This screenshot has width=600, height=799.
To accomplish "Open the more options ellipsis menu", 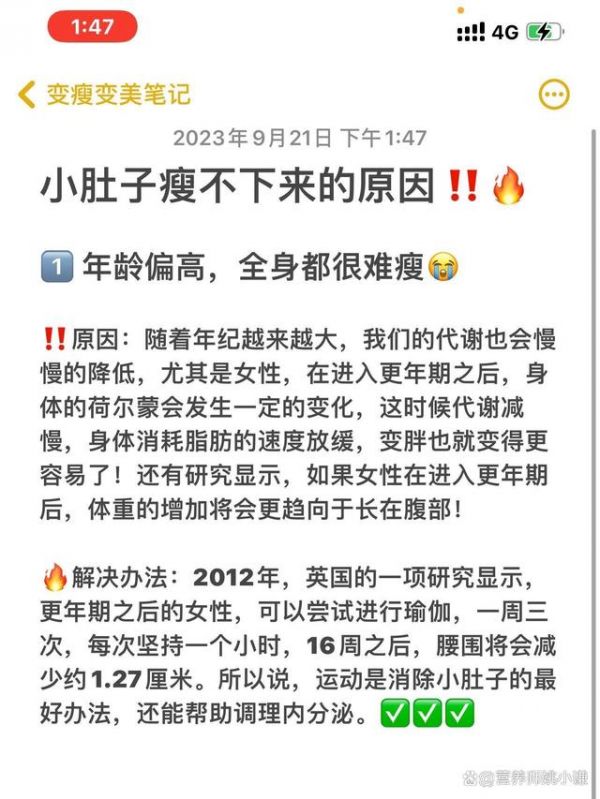I will click(554, 95).
